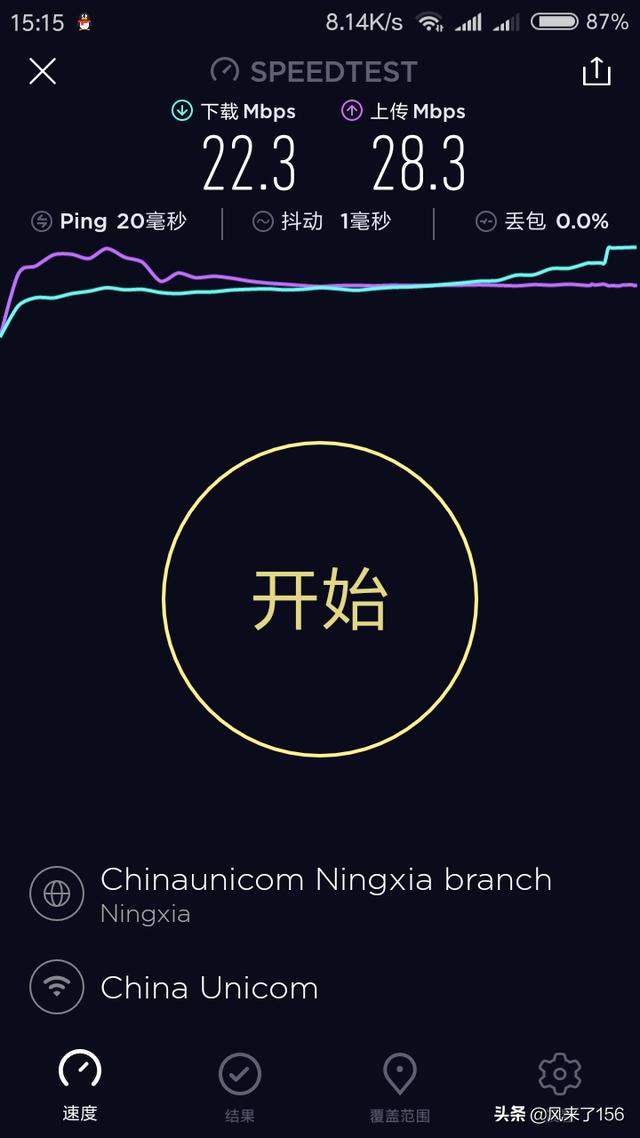The width and height of the screenshot is (640, 1138).
Task: Close the speed test result
Action: (42, 71)
